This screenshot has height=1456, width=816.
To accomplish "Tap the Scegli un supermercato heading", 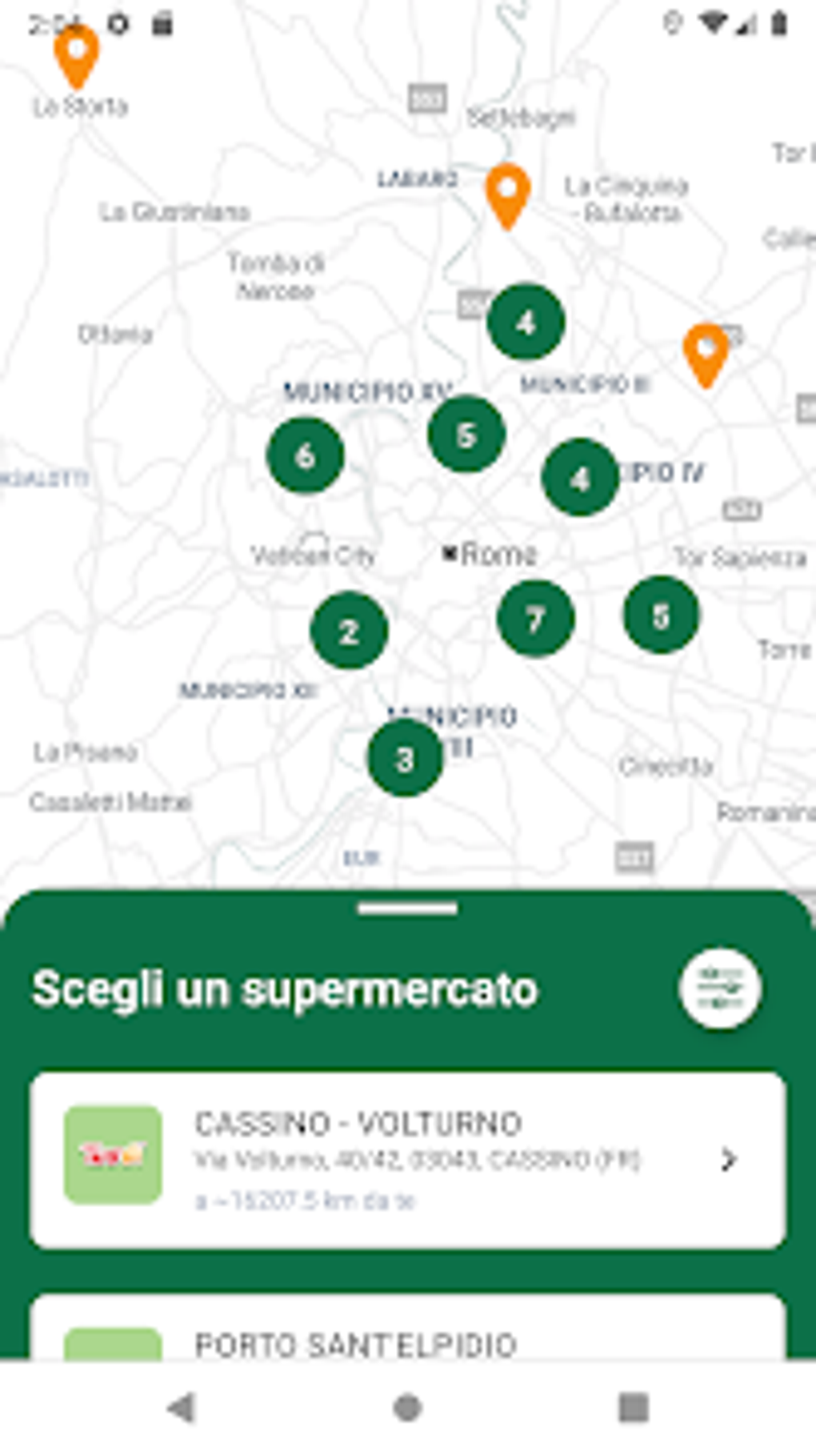I will 285,990.
